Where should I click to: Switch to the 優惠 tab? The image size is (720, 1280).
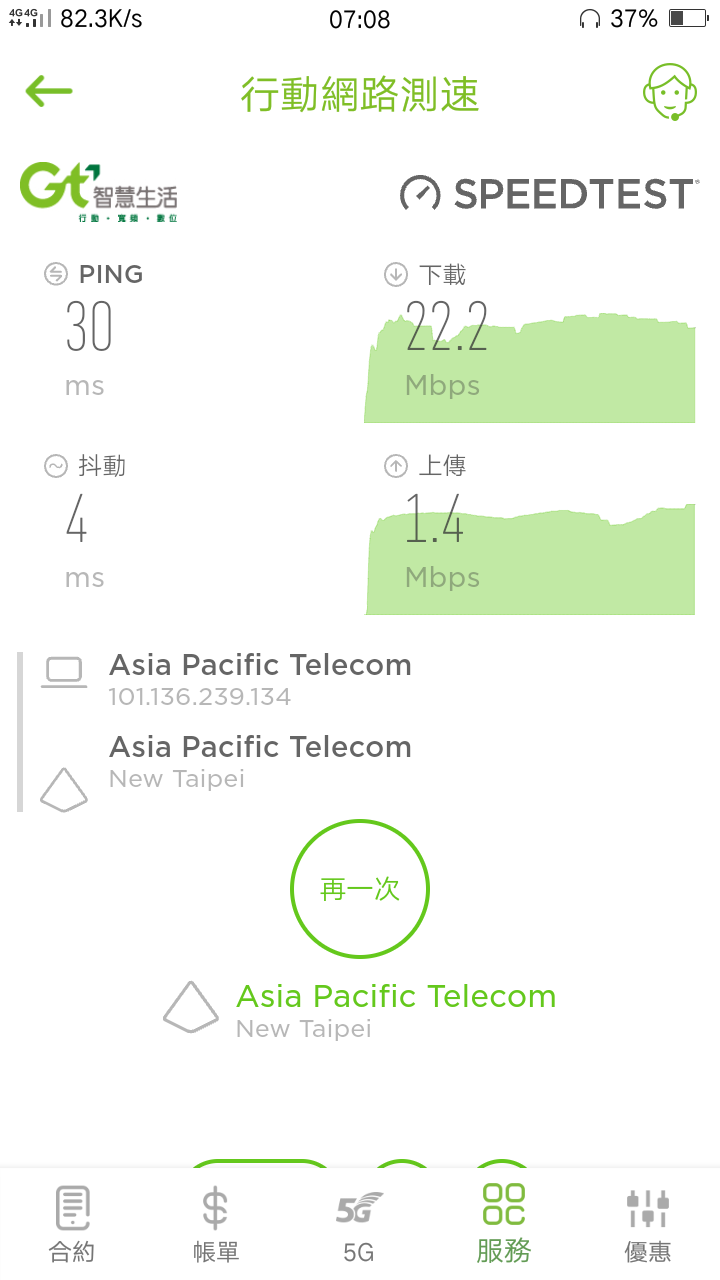click(x=647, y=1222)
